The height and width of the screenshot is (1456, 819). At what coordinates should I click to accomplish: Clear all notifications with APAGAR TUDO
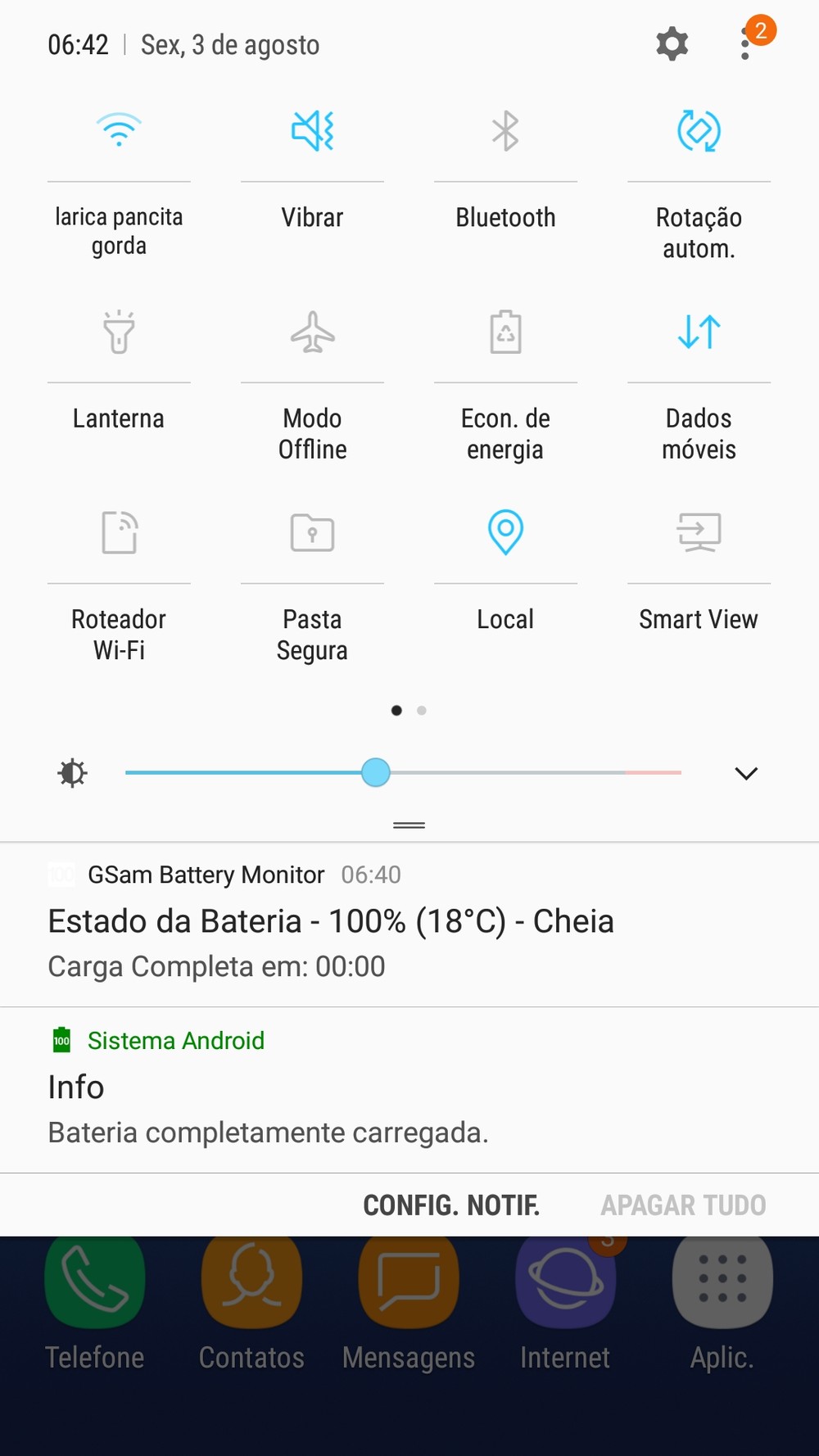[683, 1205]
